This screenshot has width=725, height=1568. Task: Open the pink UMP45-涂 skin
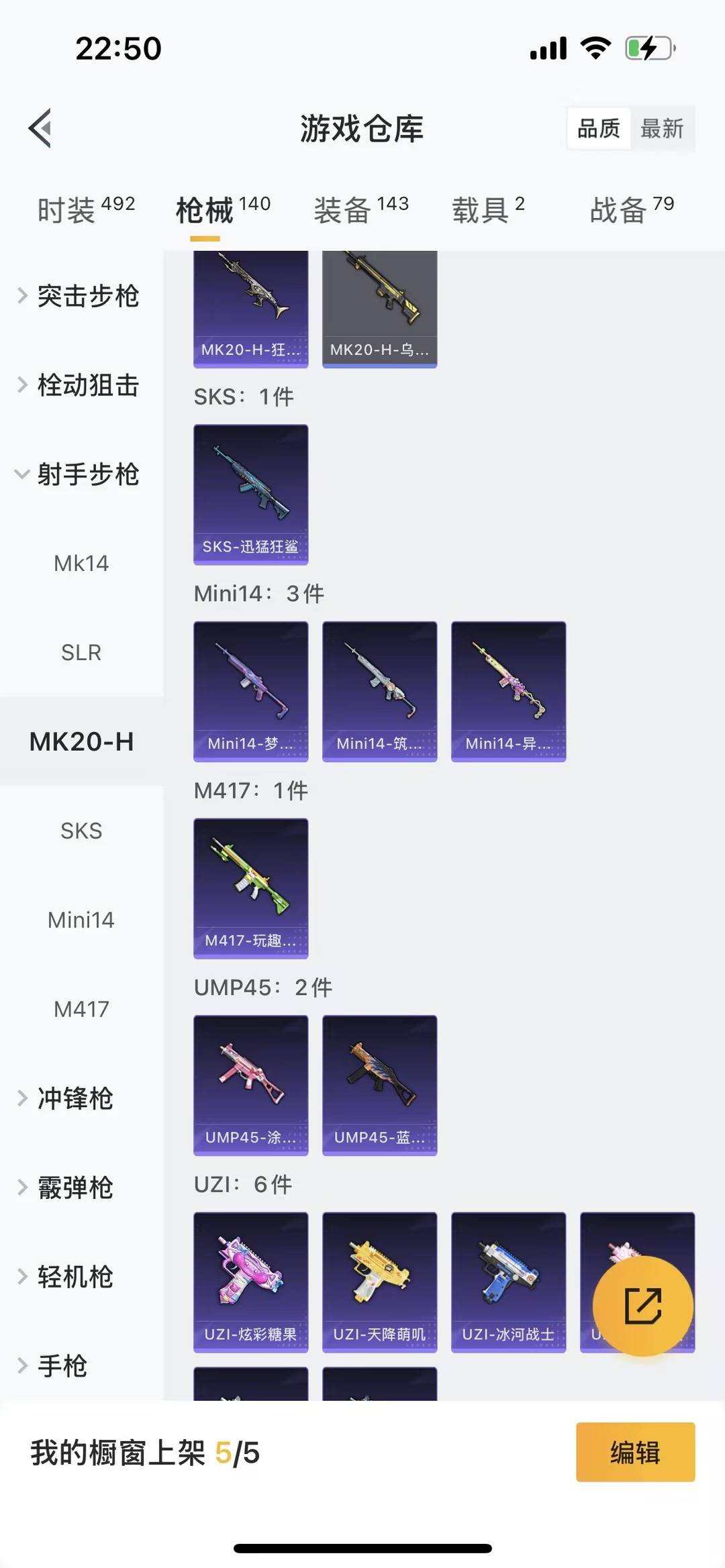tap(250, 1084)
